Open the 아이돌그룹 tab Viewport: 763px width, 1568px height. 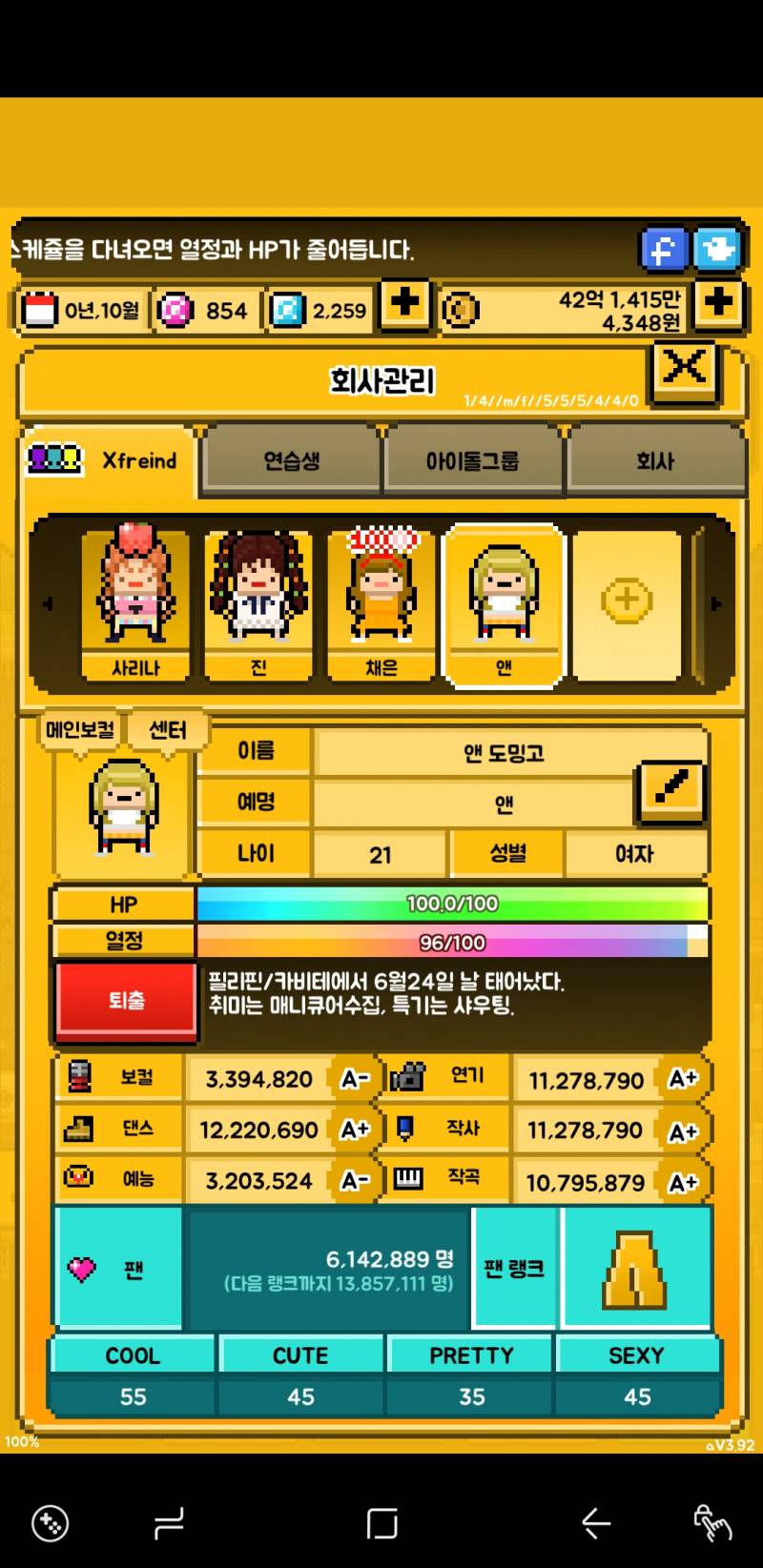coord(474,460)
